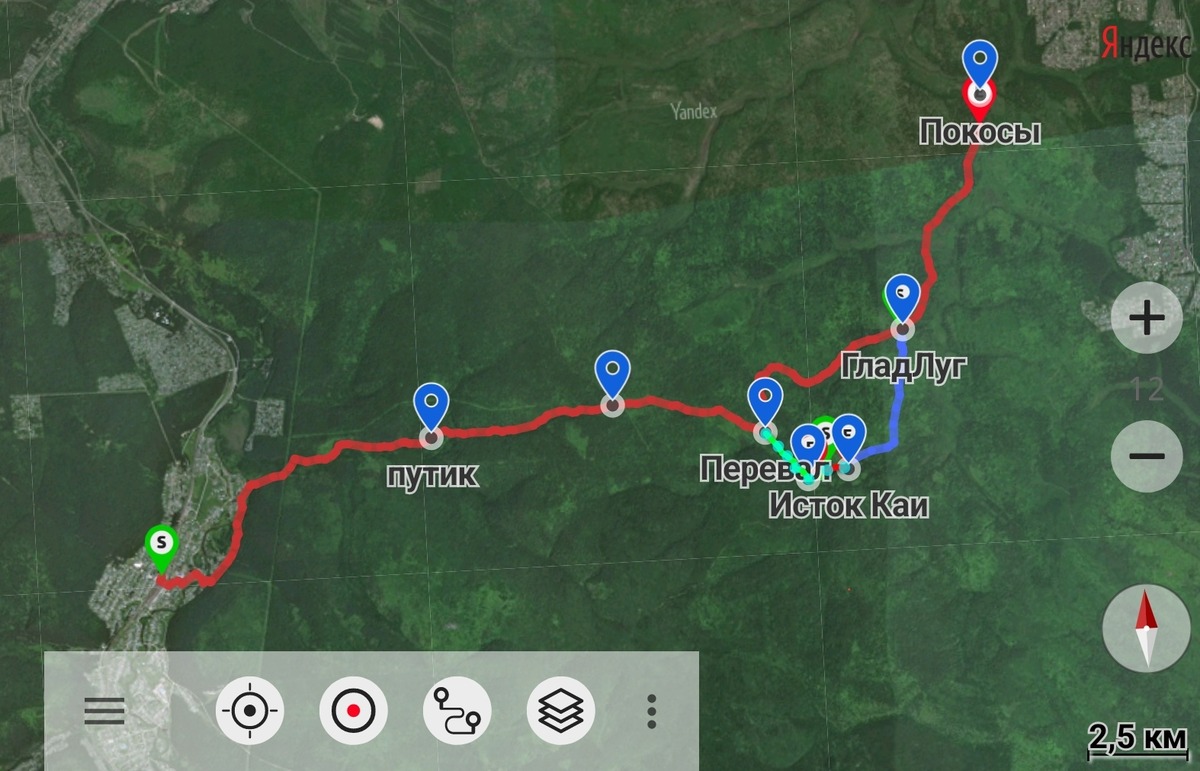Select the Исток Каи waypoint marker

click(x=848, y=436)
